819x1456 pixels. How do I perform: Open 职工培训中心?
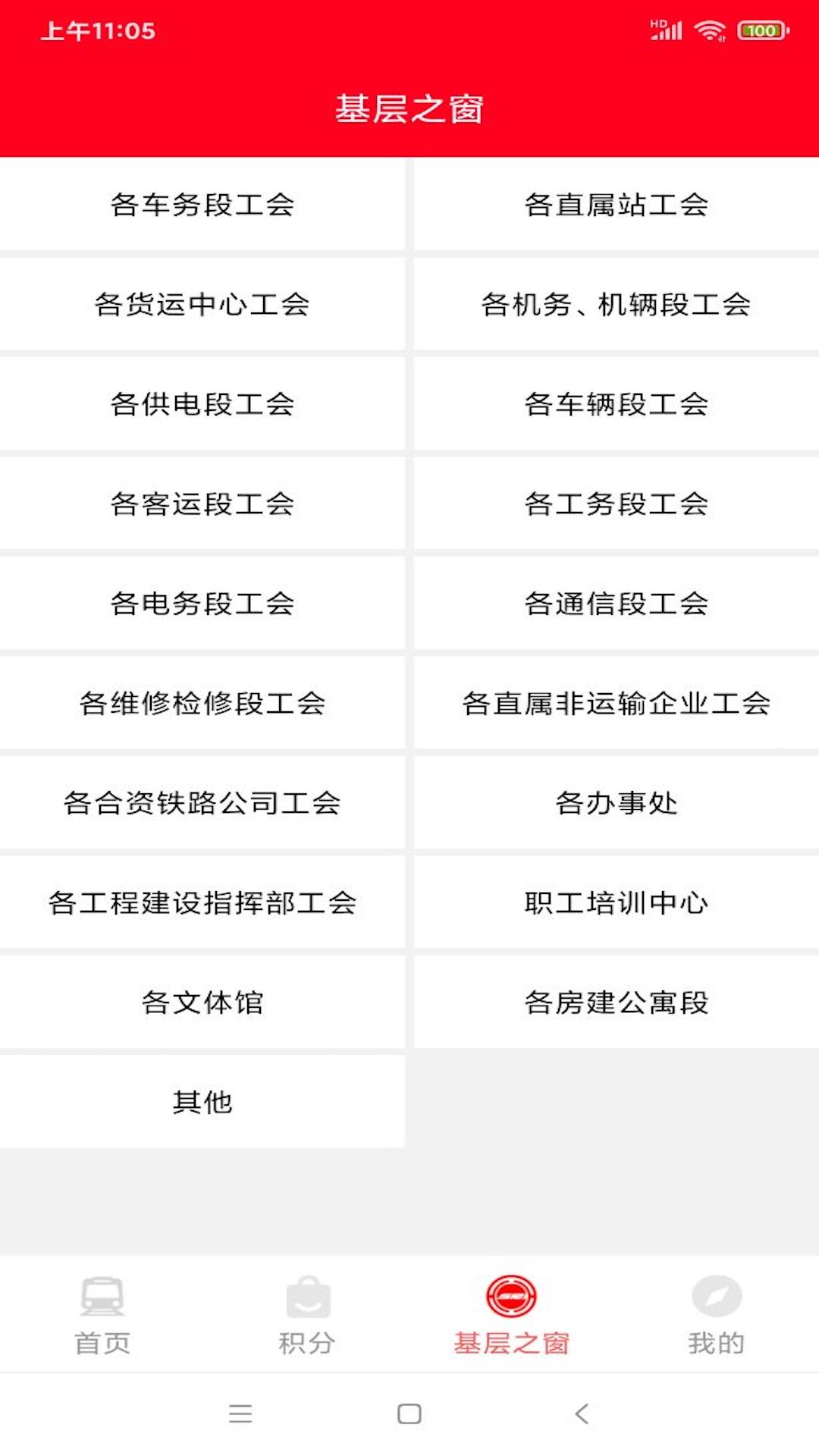click(616, 902)
